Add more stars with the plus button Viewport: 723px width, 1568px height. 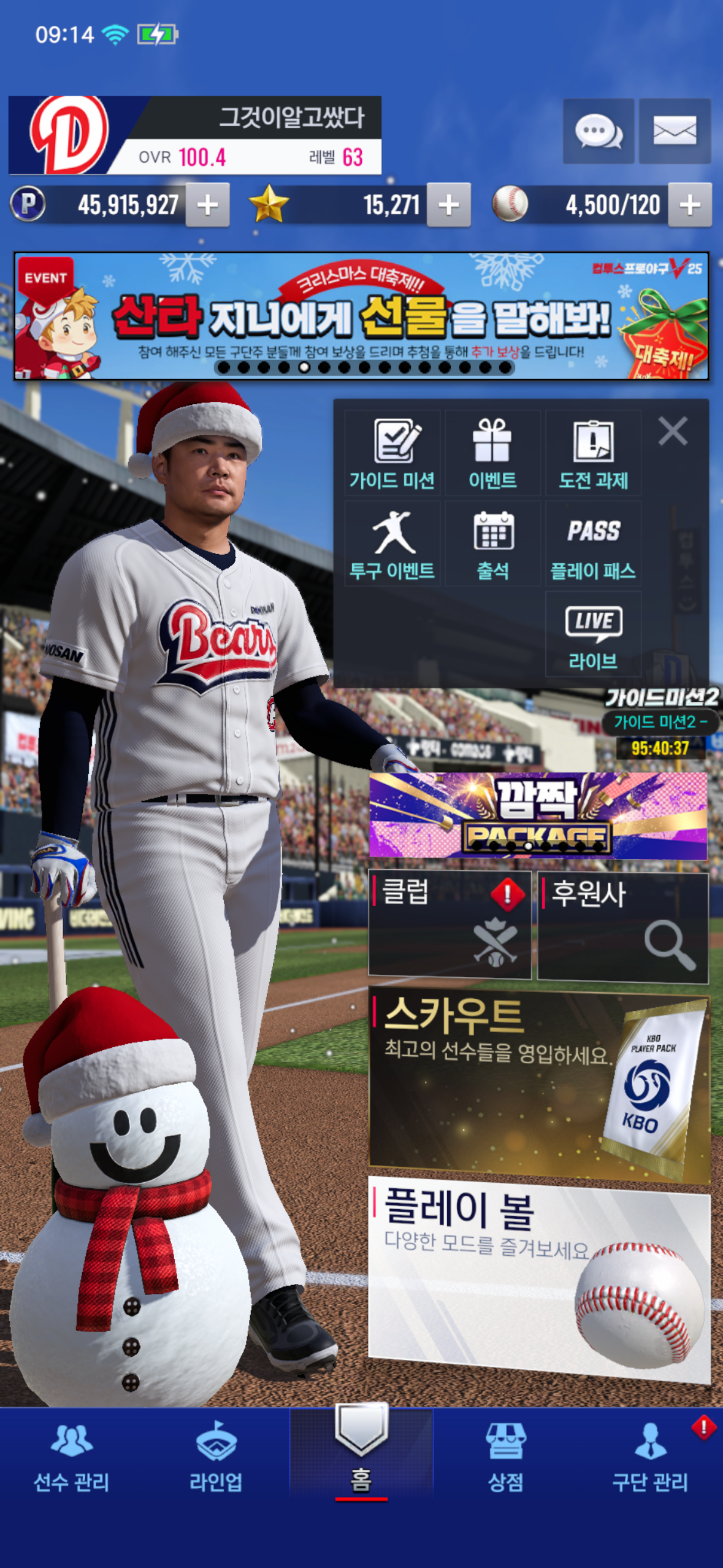coord(449,205)
